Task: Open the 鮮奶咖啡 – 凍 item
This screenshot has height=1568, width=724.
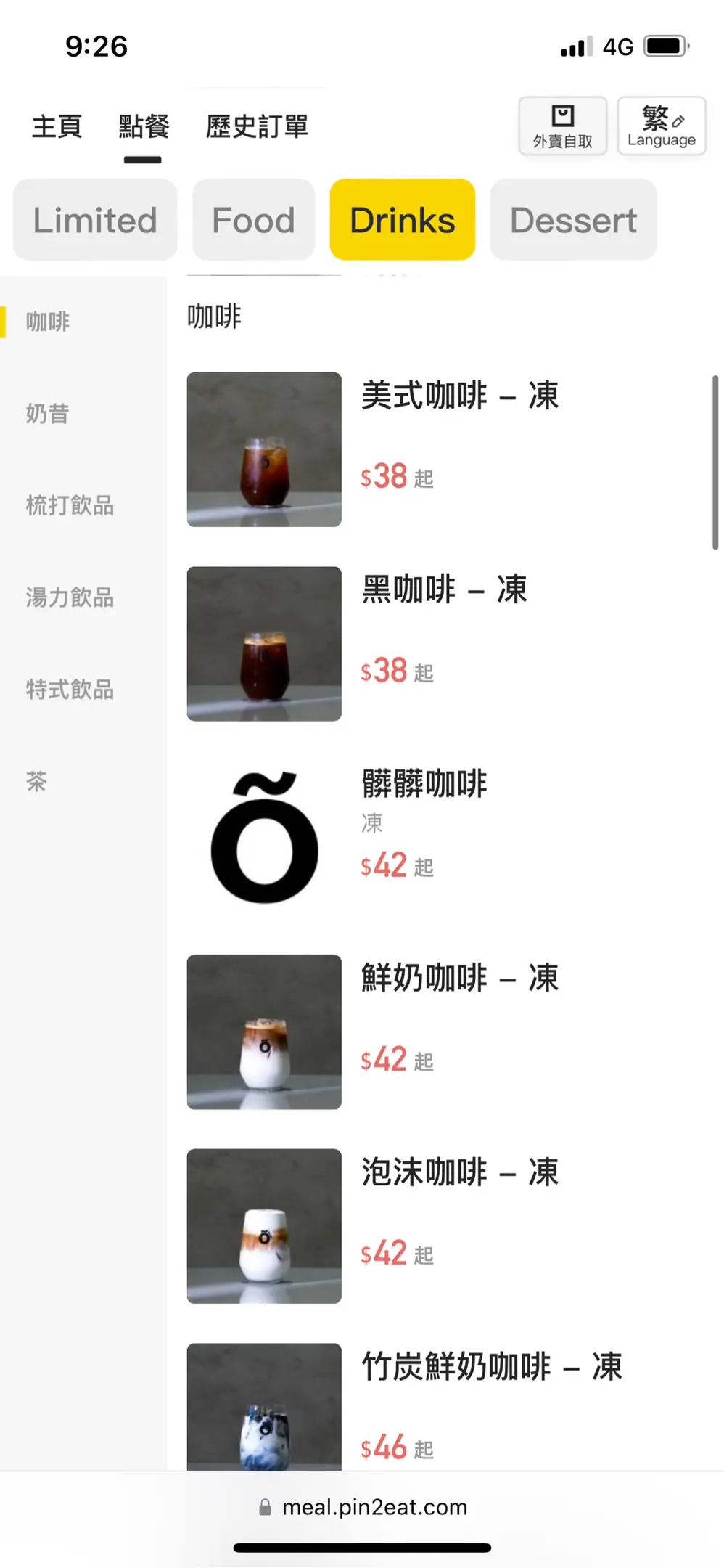Action: tap(459, 979)
